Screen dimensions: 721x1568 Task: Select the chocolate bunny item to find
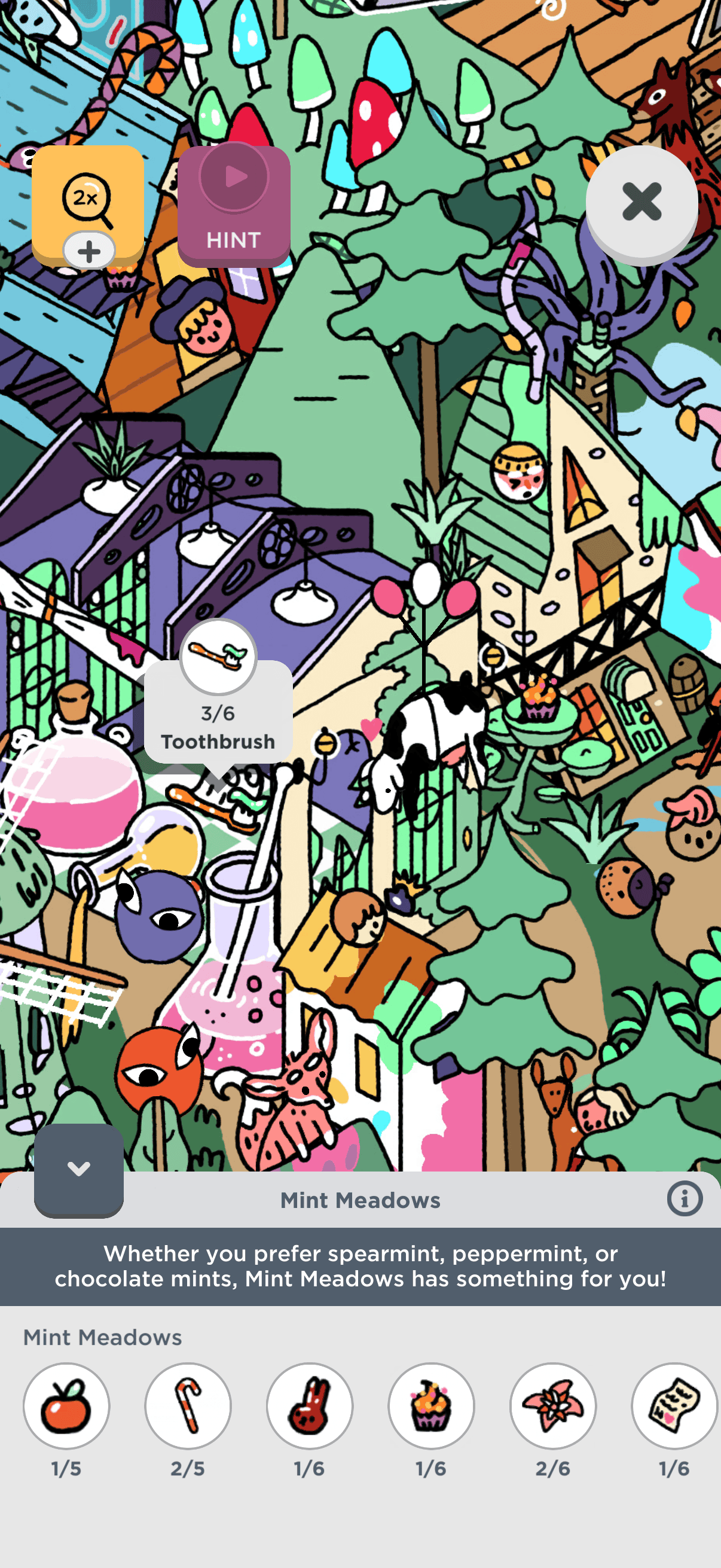[x=310, y=1405]
